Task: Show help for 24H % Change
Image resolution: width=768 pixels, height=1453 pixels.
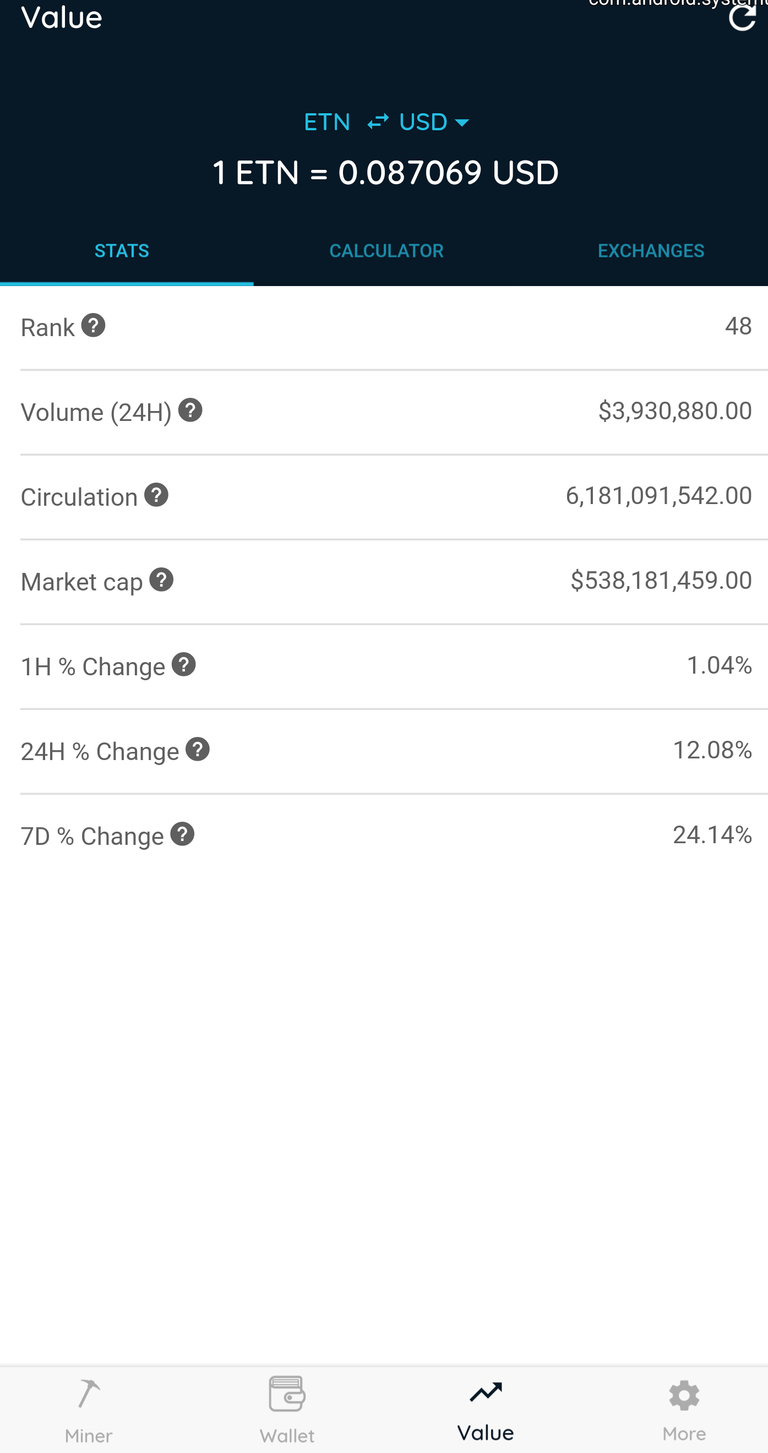Action: [x=197, y=750]
